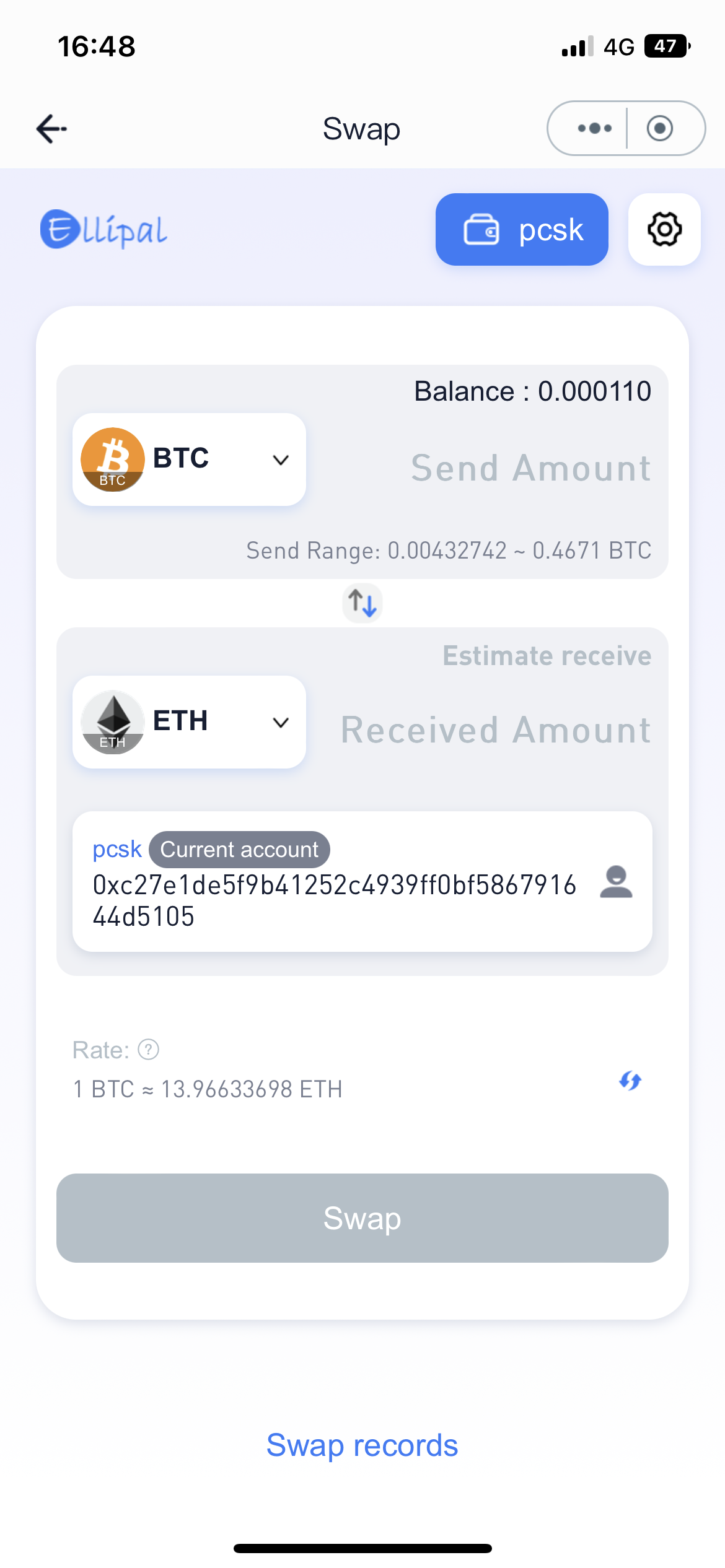Screen dimensions: 725x1568
Task: Tap the Received Amount field
Action: [496, 730]
